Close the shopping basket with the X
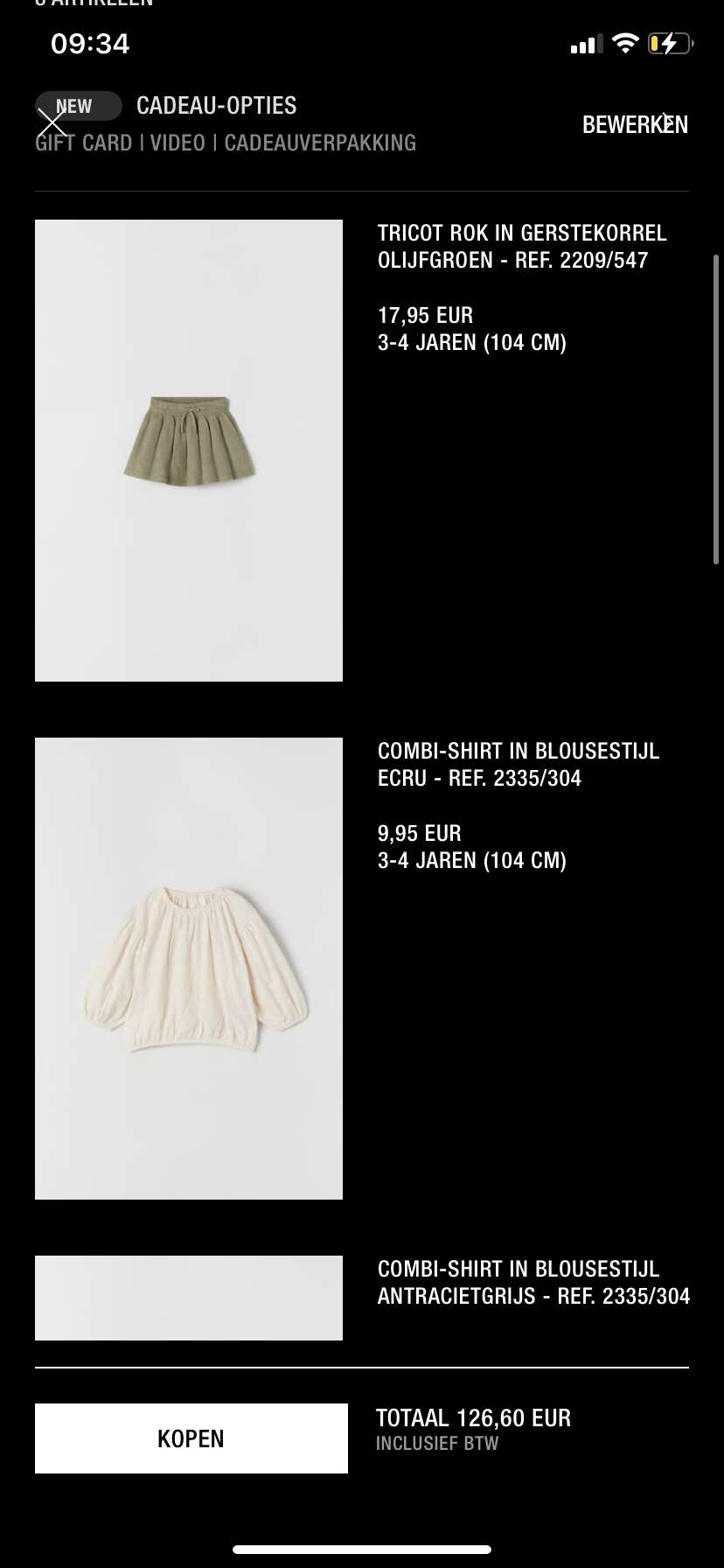The height and width of the screenshot is (1568, 724). click(x=52, y=123)
